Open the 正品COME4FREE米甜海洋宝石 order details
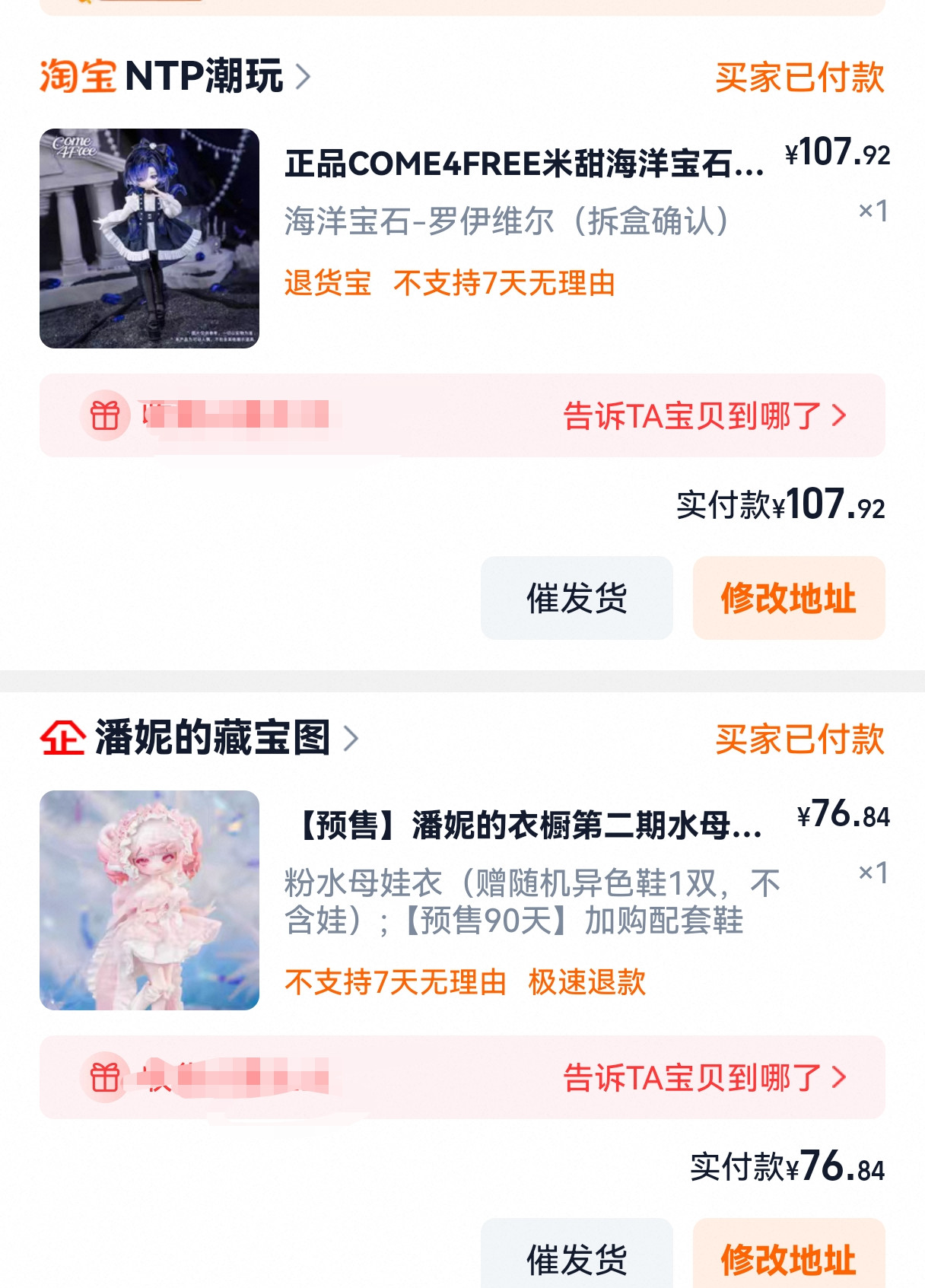 click(x=523, y=164)
